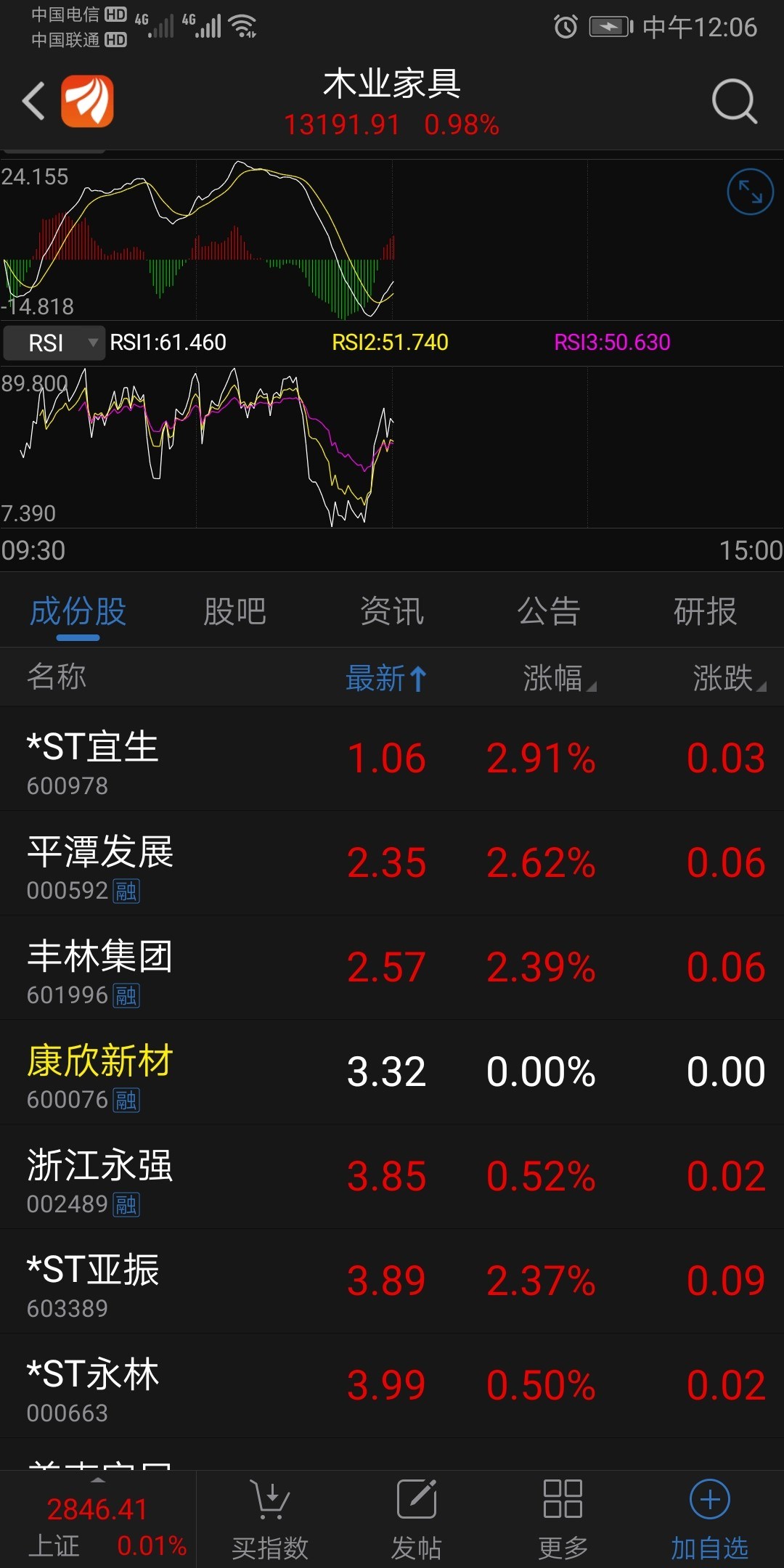Viewport: 784px width, 1568px height.
Task: View the 研报 tab
Action: (705, 611)
